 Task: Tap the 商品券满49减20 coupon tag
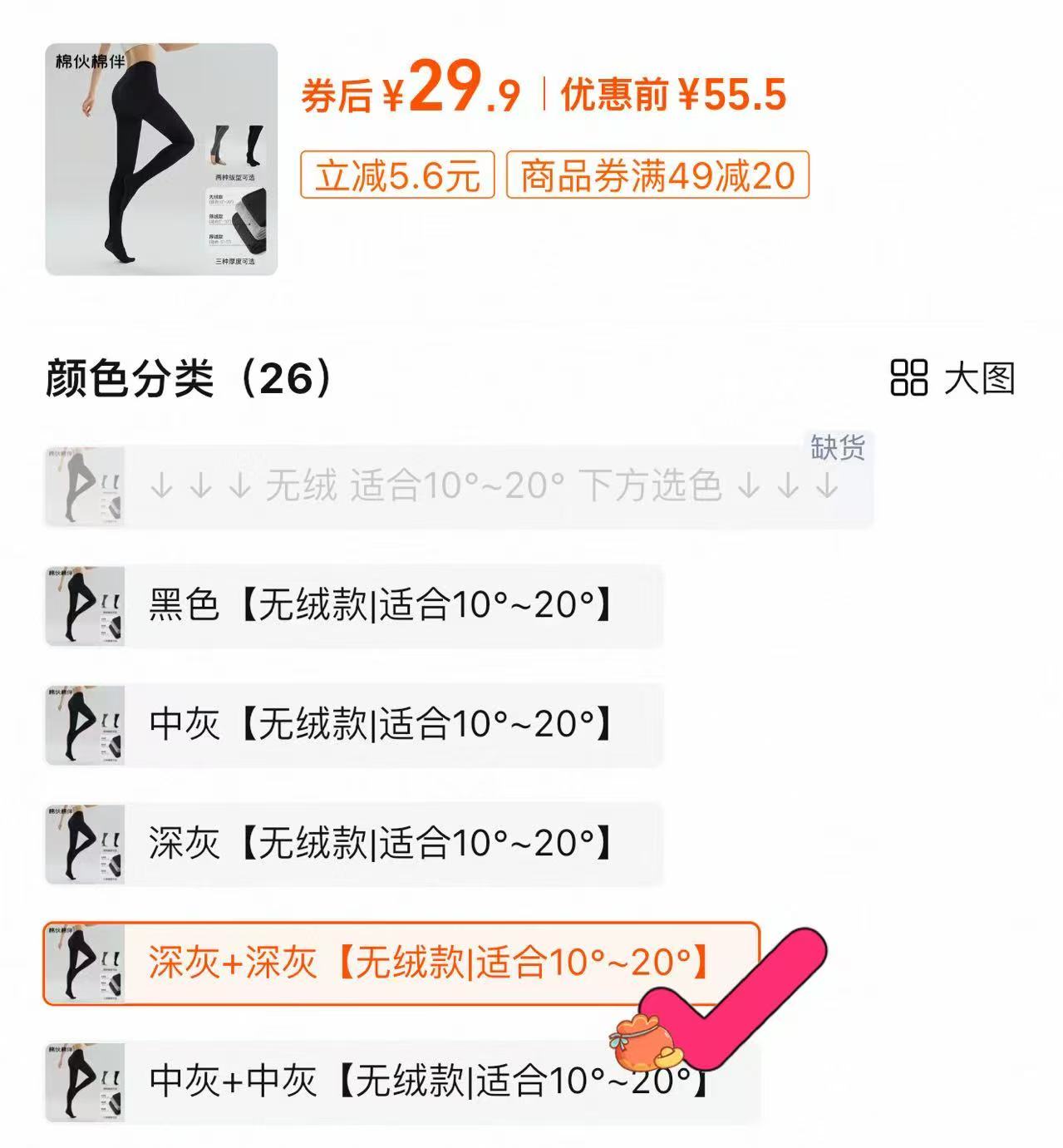657,175
